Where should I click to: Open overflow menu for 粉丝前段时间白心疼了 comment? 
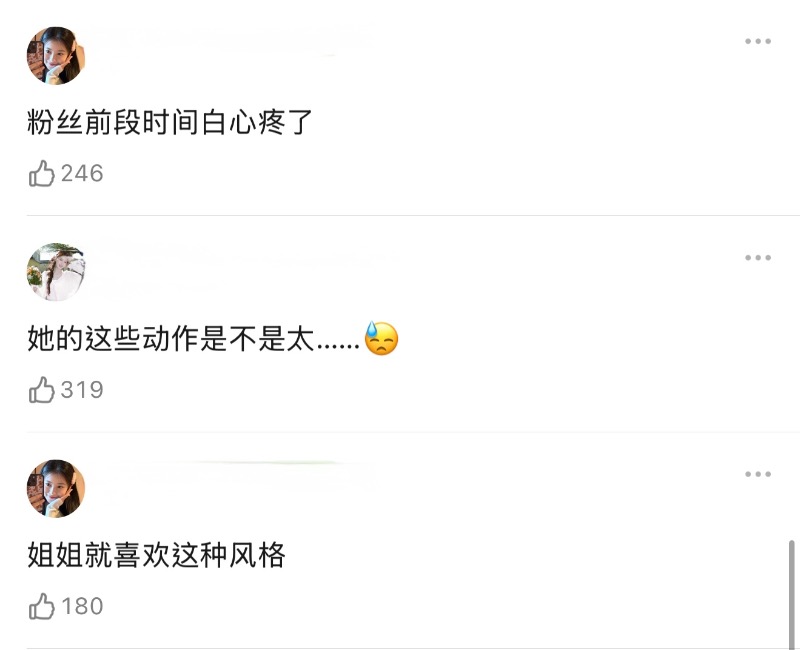(x=757, y=41)
